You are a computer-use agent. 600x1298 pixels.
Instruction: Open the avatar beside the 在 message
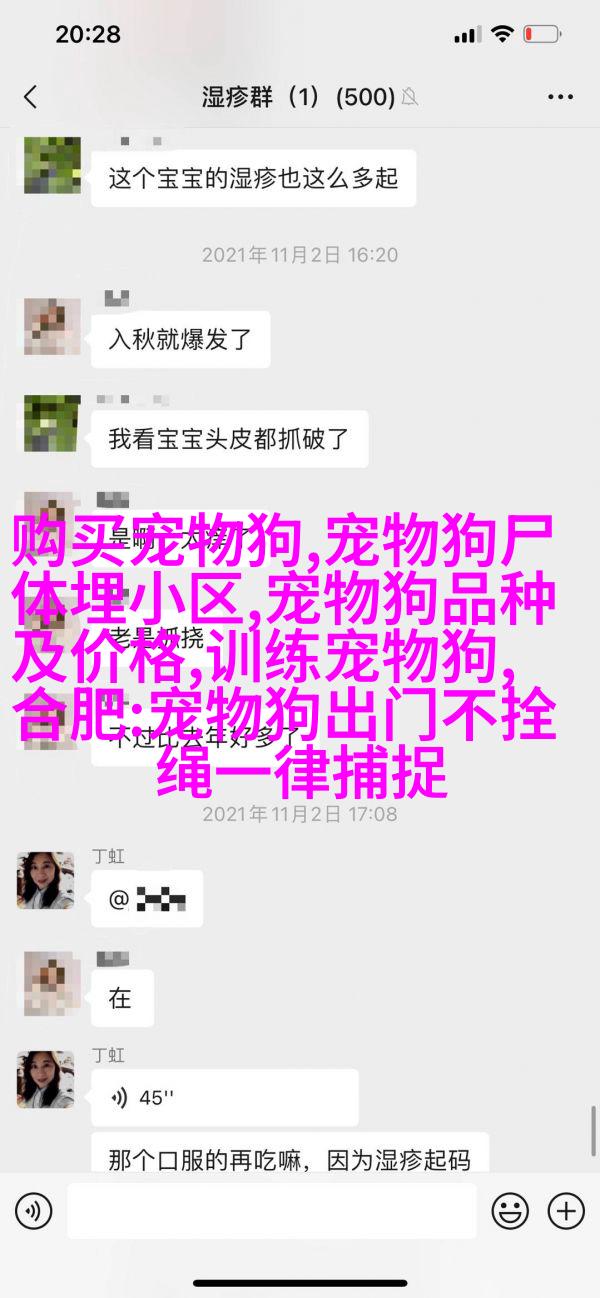pos(46,980)
